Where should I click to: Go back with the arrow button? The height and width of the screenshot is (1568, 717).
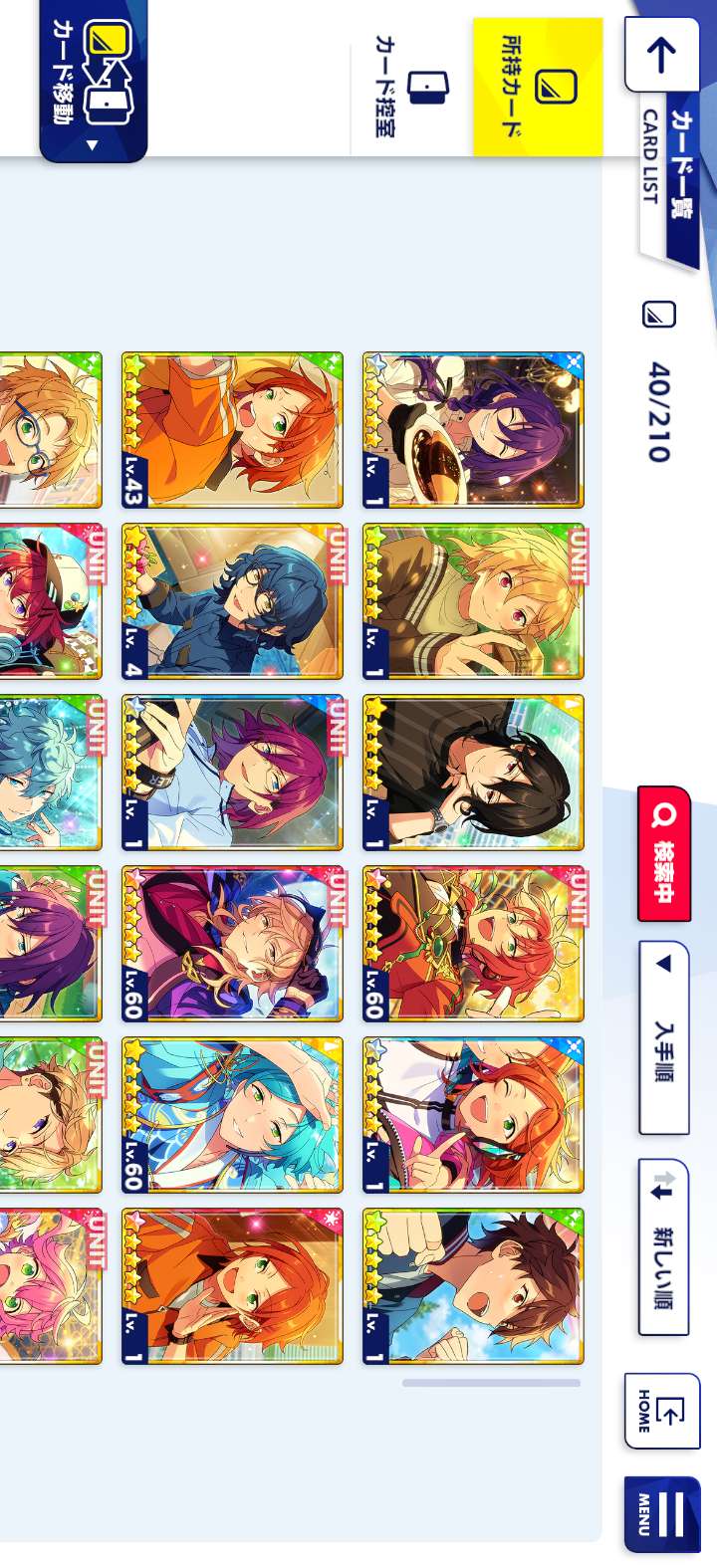(x=661, y=55)
